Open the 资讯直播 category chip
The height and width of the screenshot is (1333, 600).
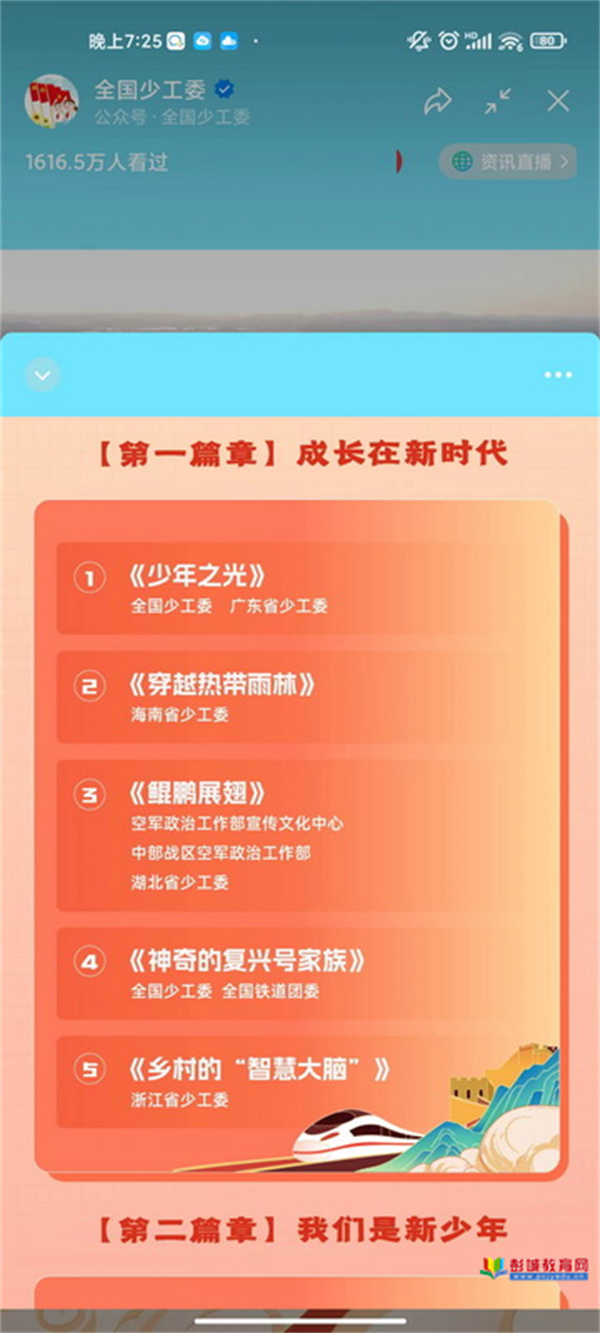[x=508, y=161]
